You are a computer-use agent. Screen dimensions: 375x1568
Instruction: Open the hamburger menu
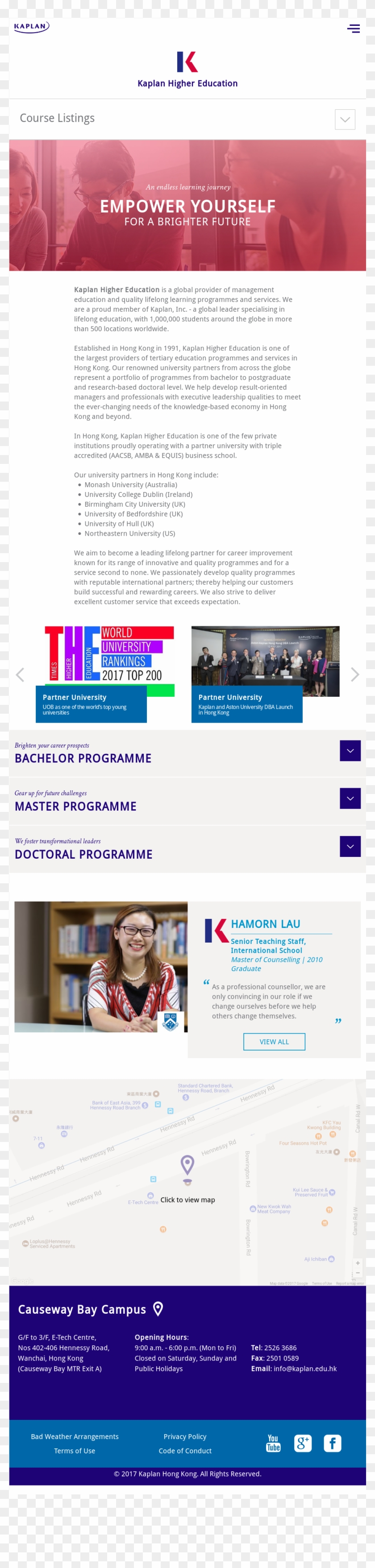pos(353,29)
